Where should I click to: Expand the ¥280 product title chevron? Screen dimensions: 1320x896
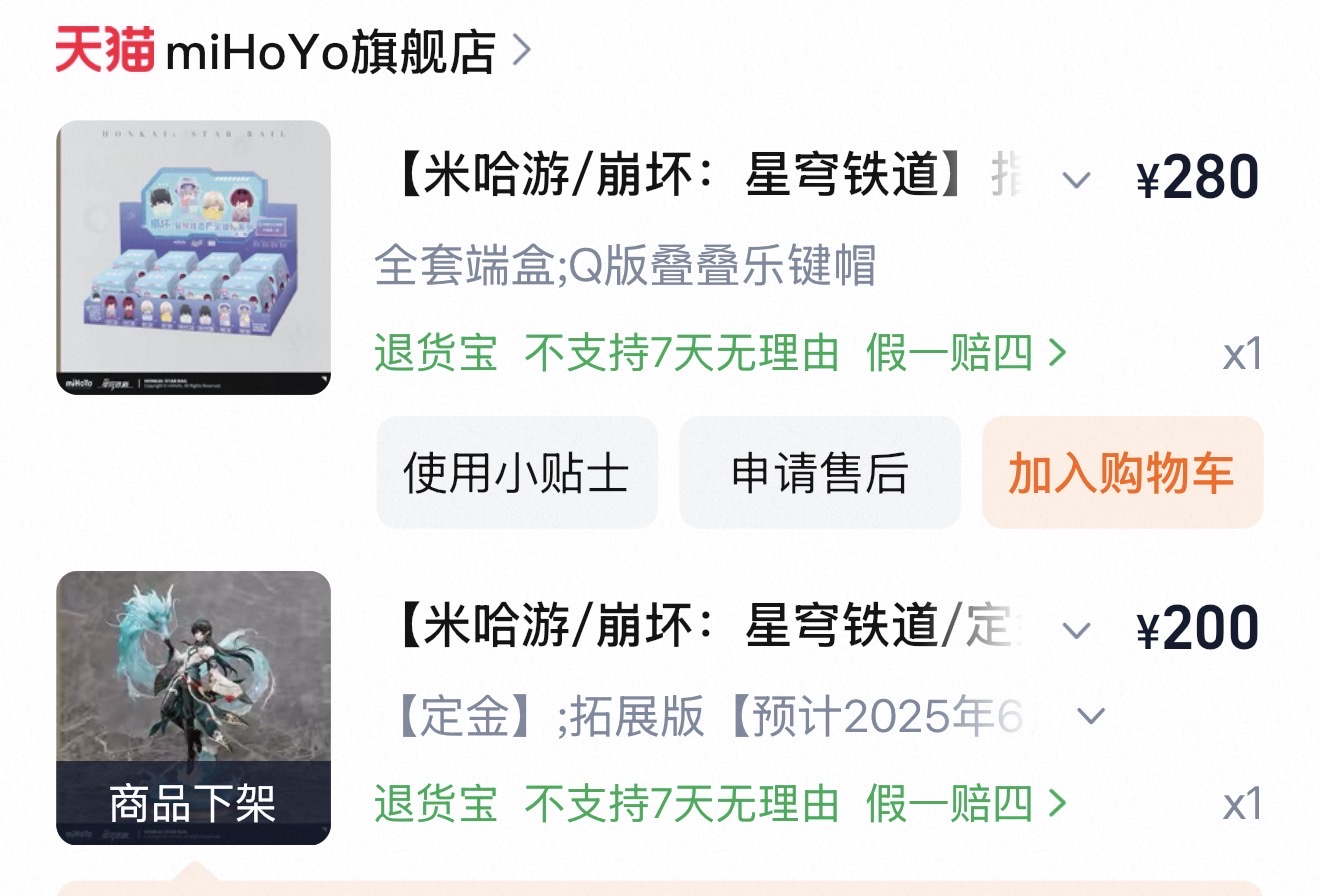(x=1076, y=180)
